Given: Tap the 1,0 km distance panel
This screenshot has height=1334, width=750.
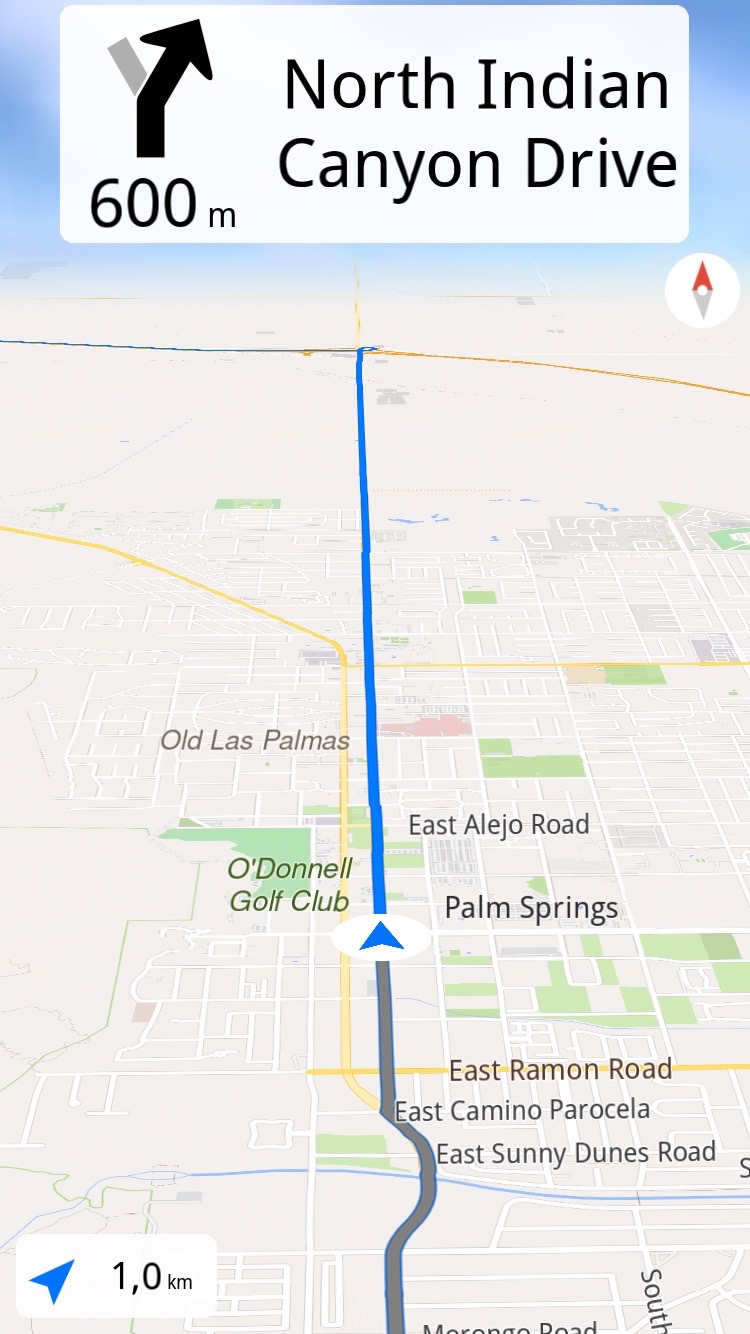Looking at the screenshot, I should [x=116, y=1277].
